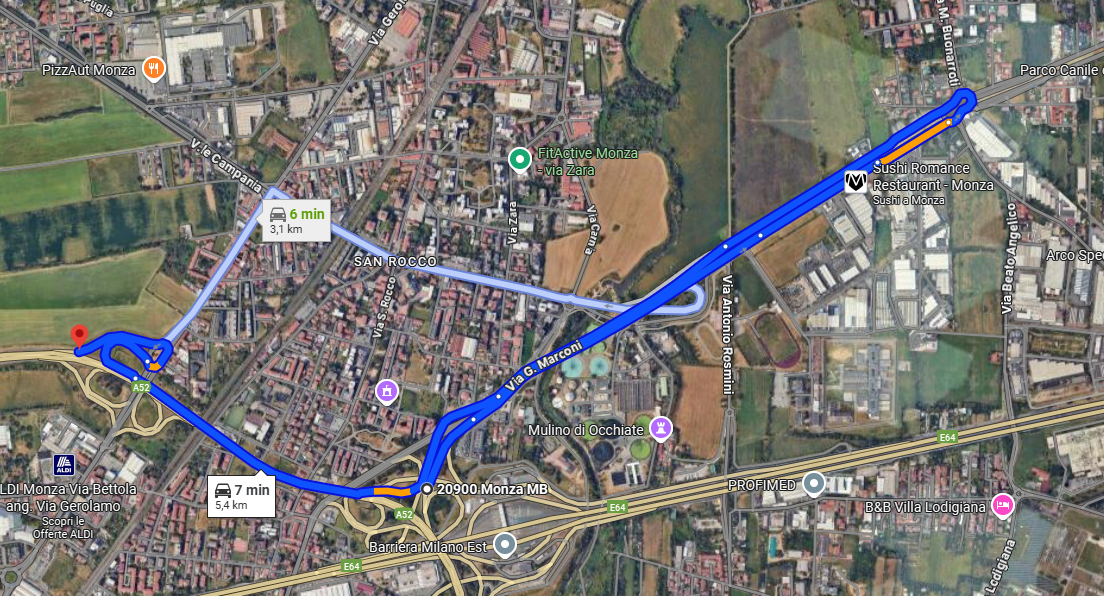1104x596 pixels.
Task: View B&B Villa Lodigiana lodging marker
Action: (1002, 505)
